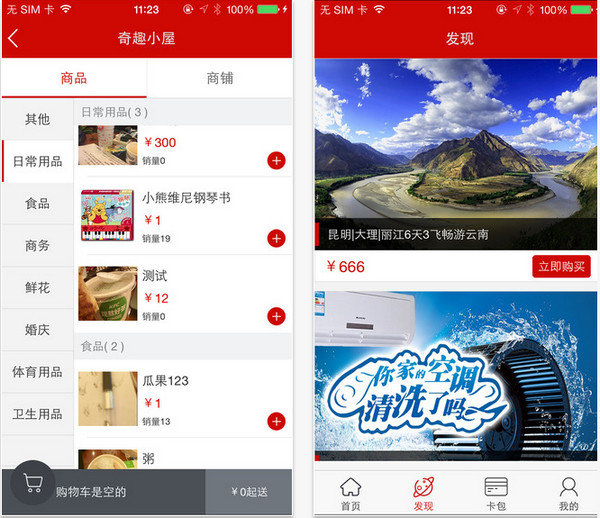The height and width of the screenshot is (518, 600).
Task: Select the 卫生用品 category
Action: [38, 414]
